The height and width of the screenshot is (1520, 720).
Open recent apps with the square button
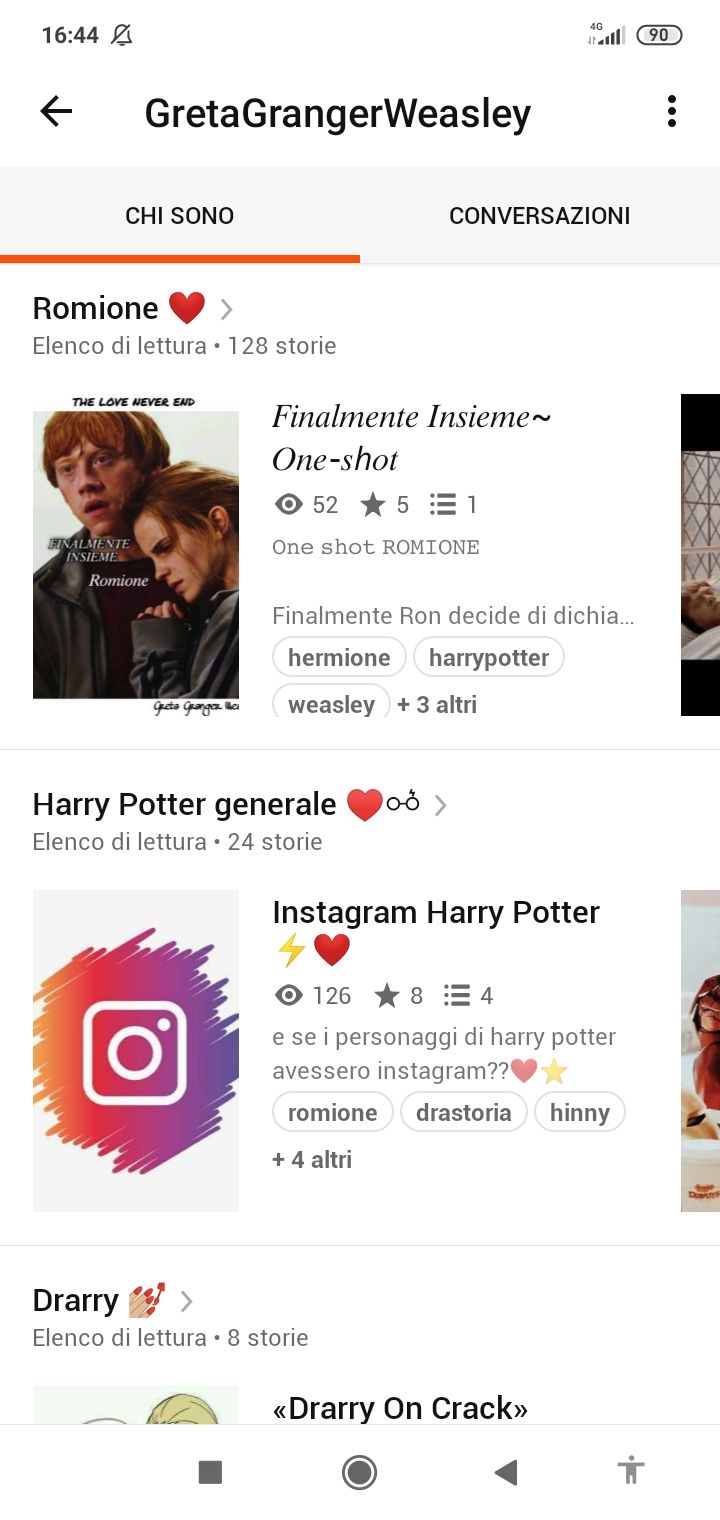tap(210, 1472)
